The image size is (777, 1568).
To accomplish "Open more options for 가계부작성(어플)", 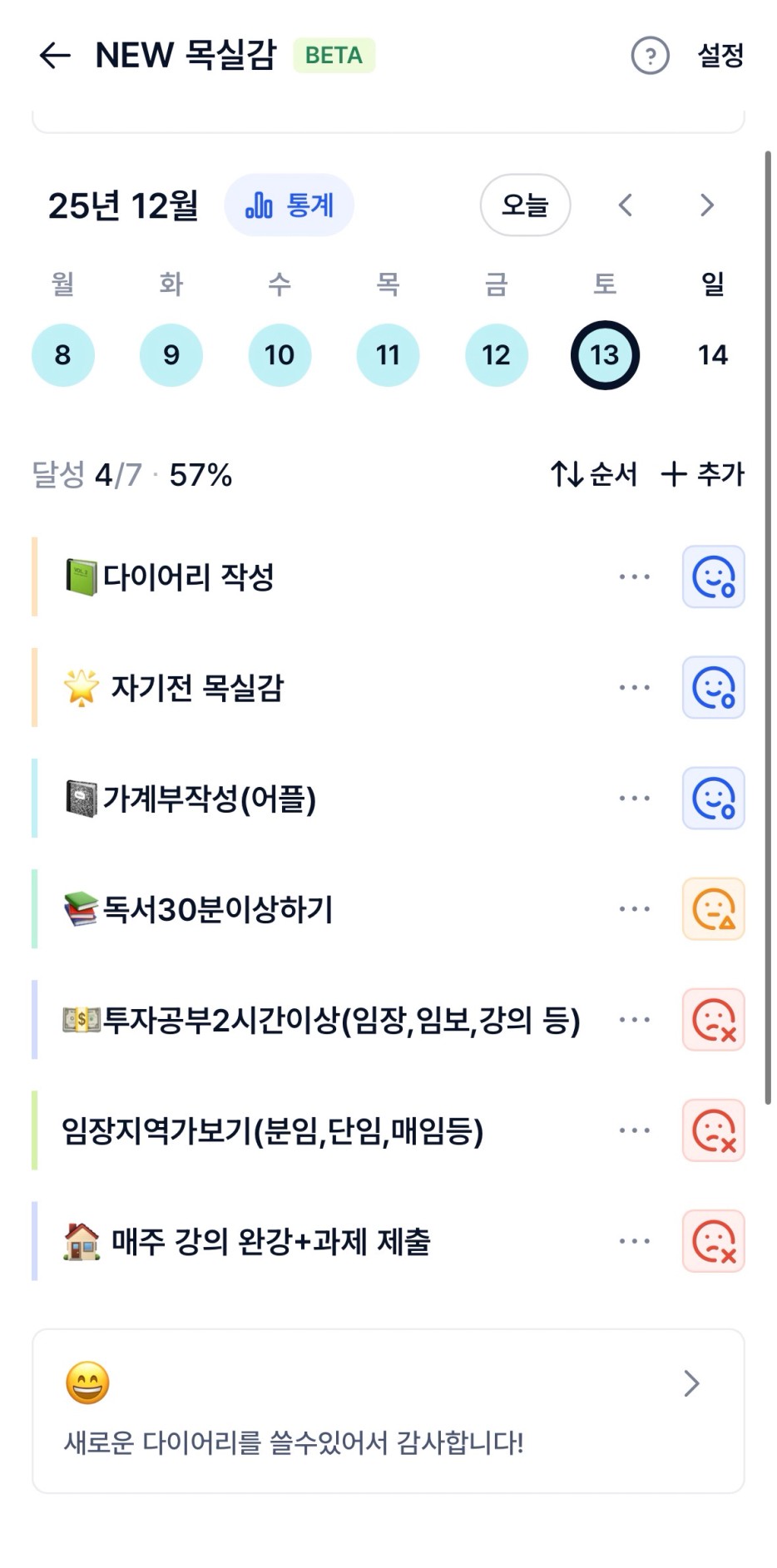I will [x=634, y=798].
